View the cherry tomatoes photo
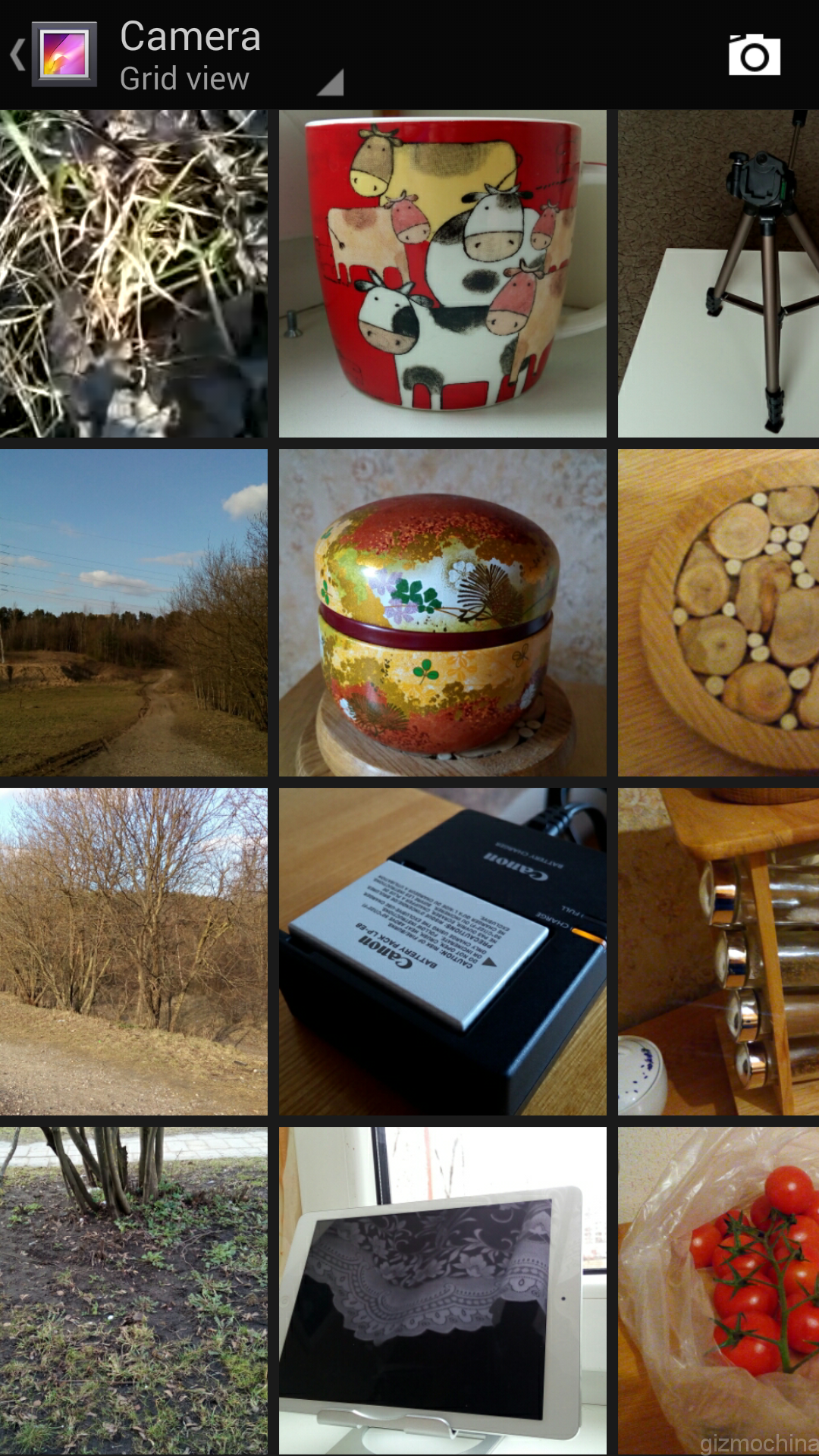 718,1291
